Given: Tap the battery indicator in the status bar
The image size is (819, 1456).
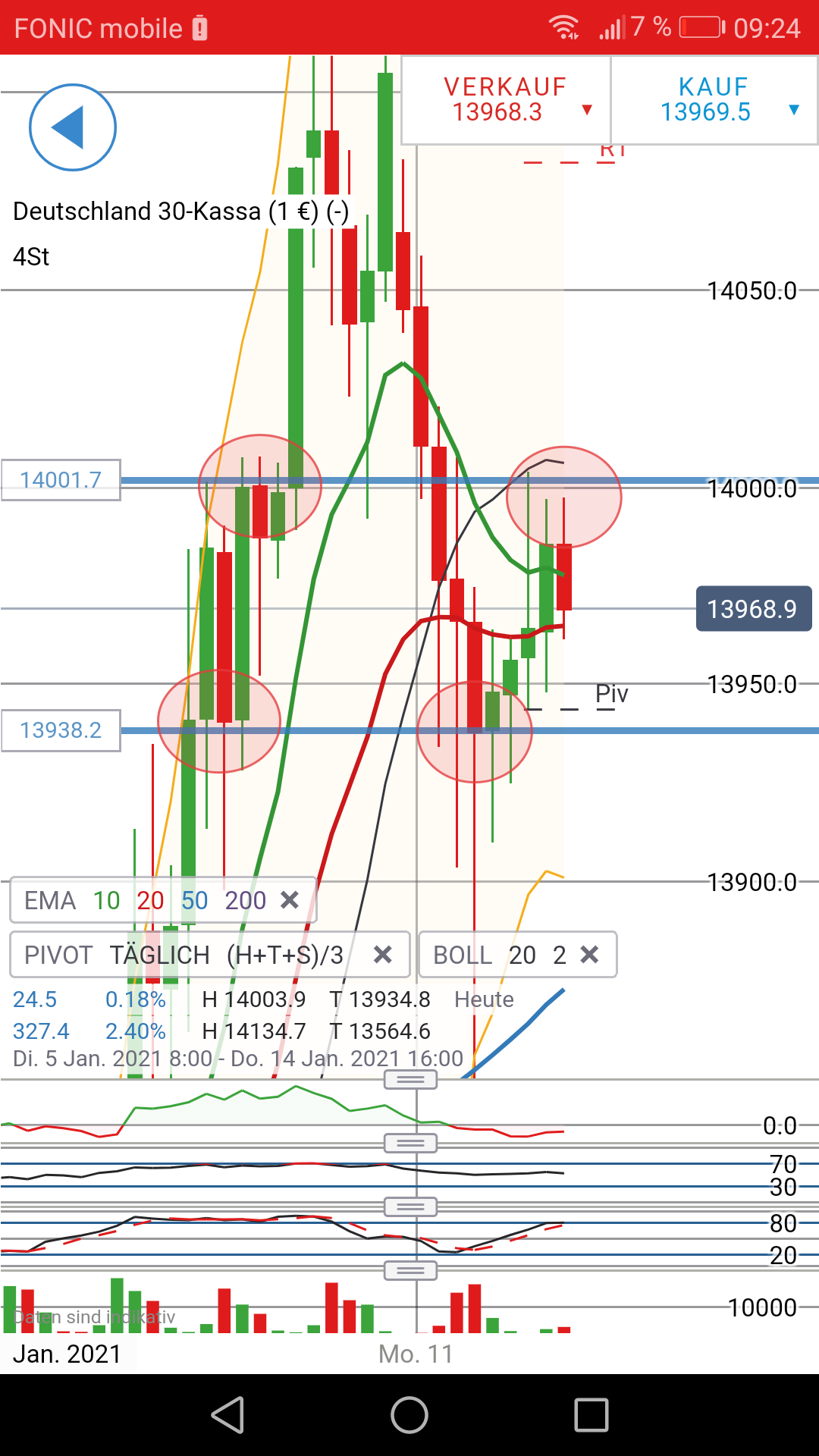Looking at the screenshot, I should (699, 27).
